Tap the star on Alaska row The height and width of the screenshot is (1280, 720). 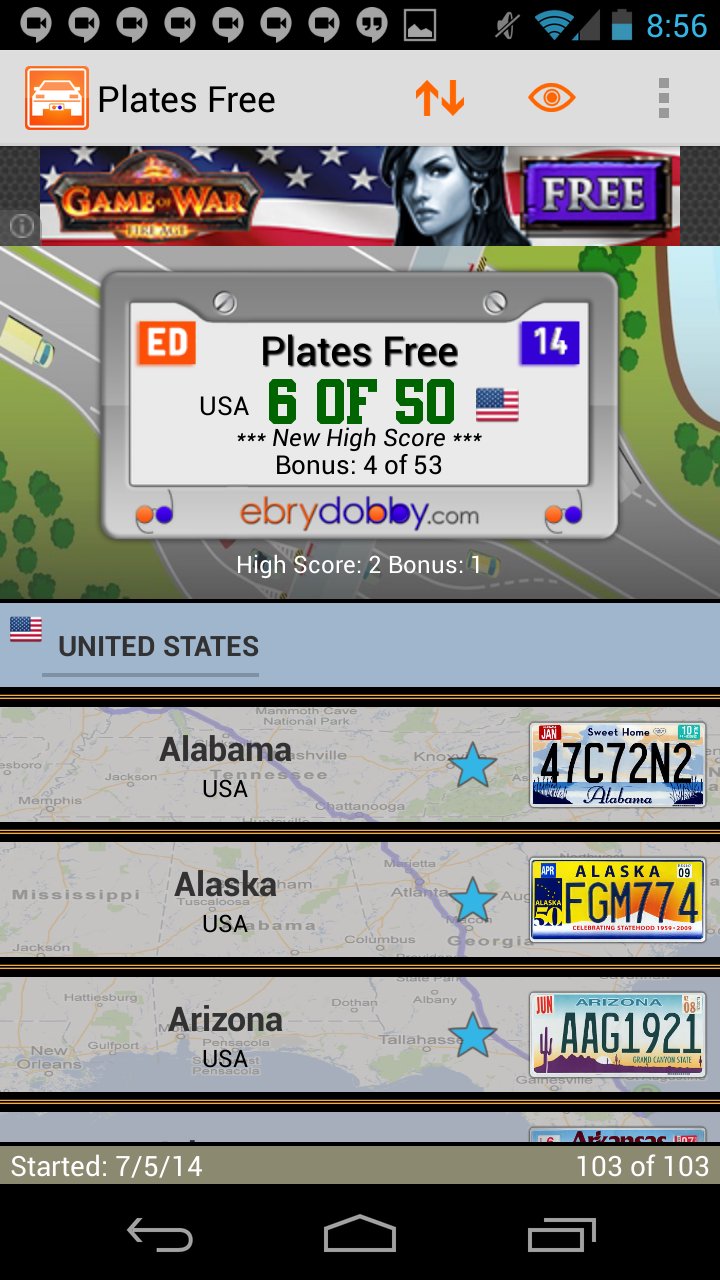click(472, 901)
